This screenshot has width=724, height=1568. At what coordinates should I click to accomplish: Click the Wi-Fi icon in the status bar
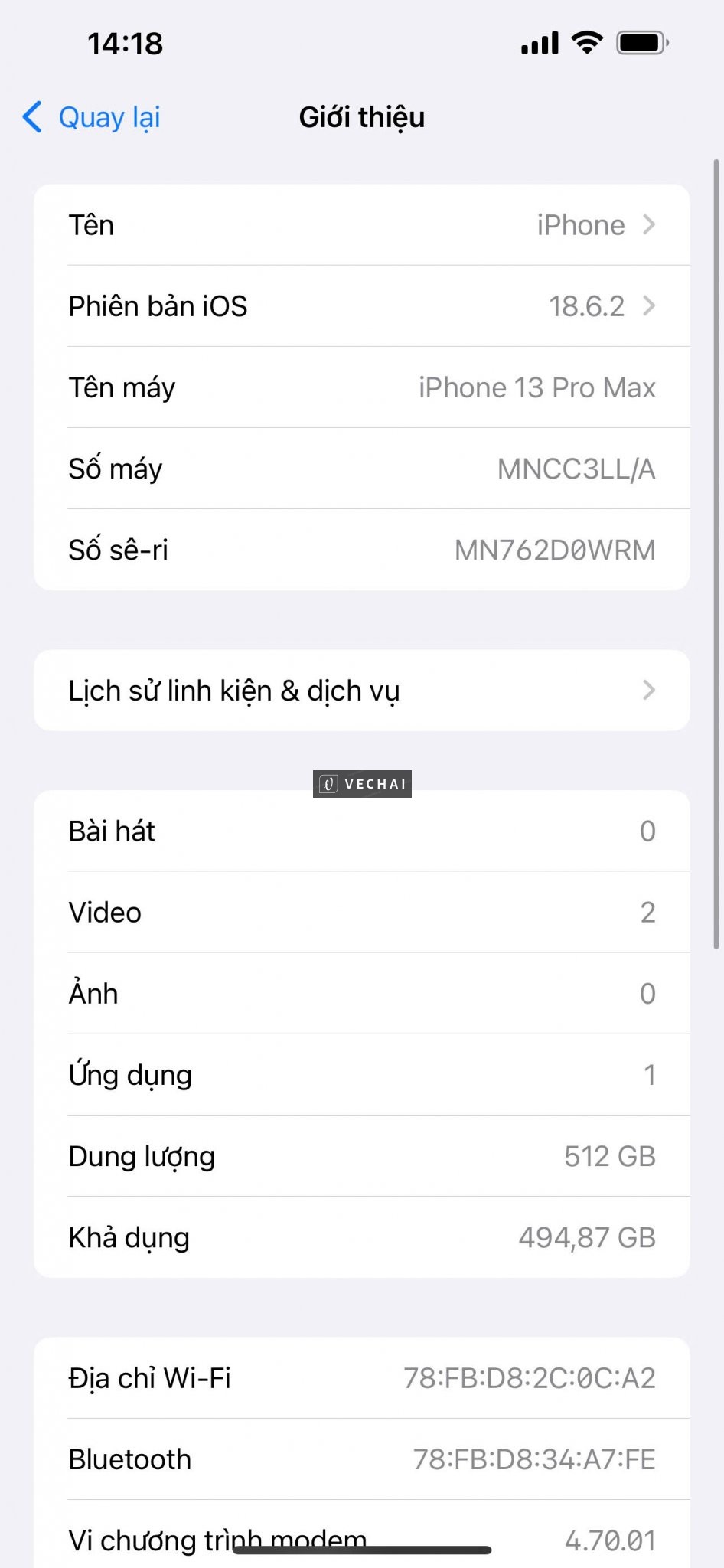[x=585, y=44]
